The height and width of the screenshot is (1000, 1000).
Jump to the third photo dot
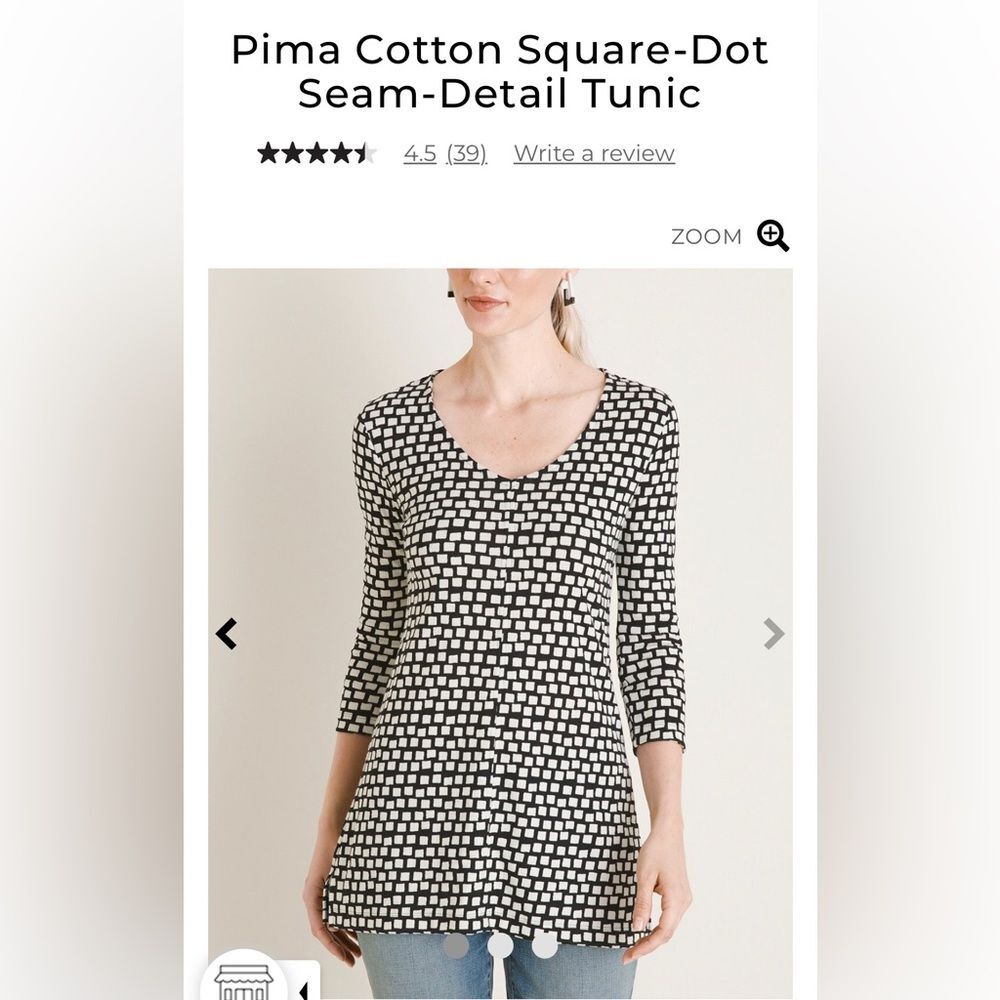(x=544, y=945)
